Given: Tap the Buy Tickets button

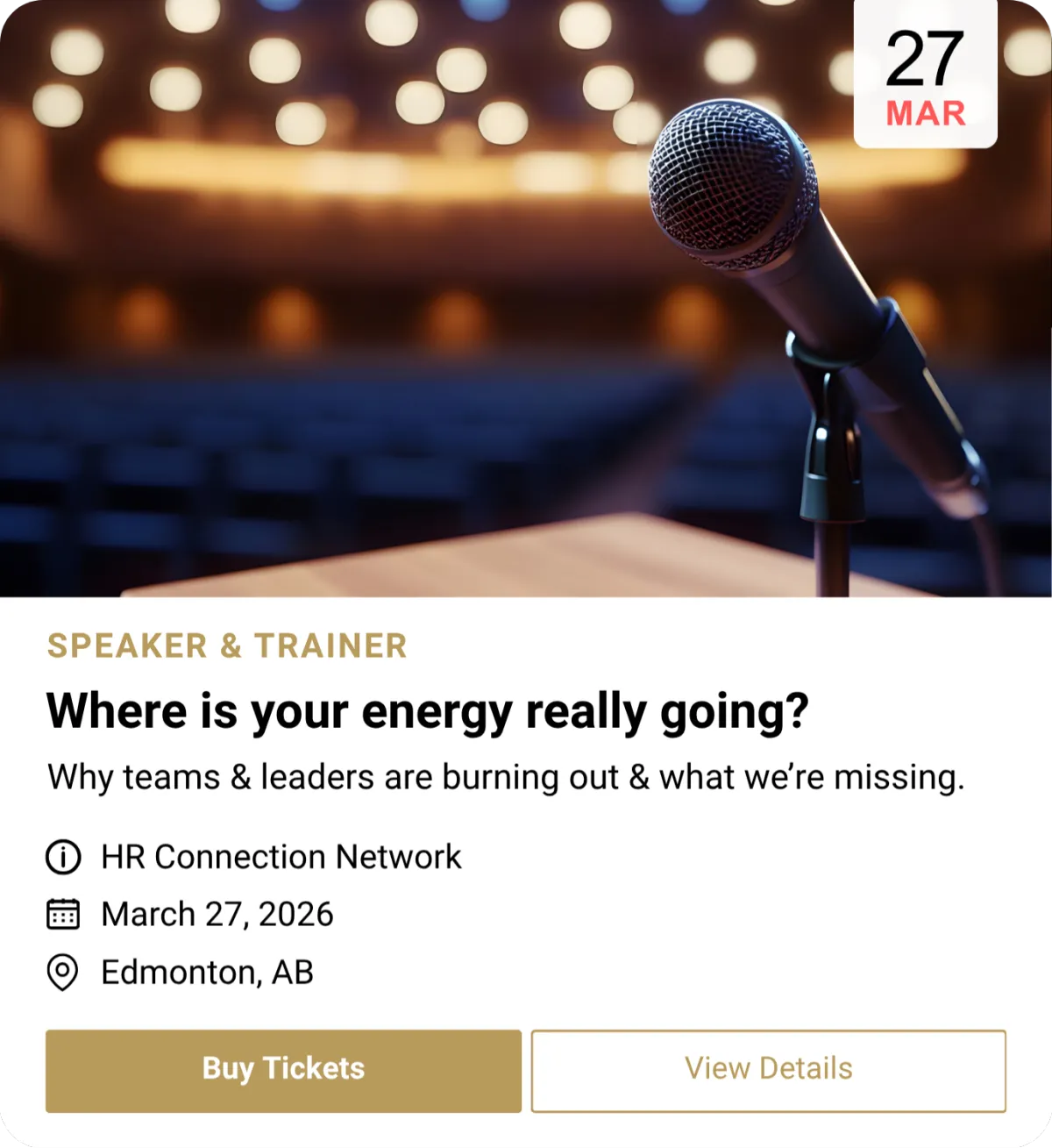Looking at the screenshot, I should 283,1070.
